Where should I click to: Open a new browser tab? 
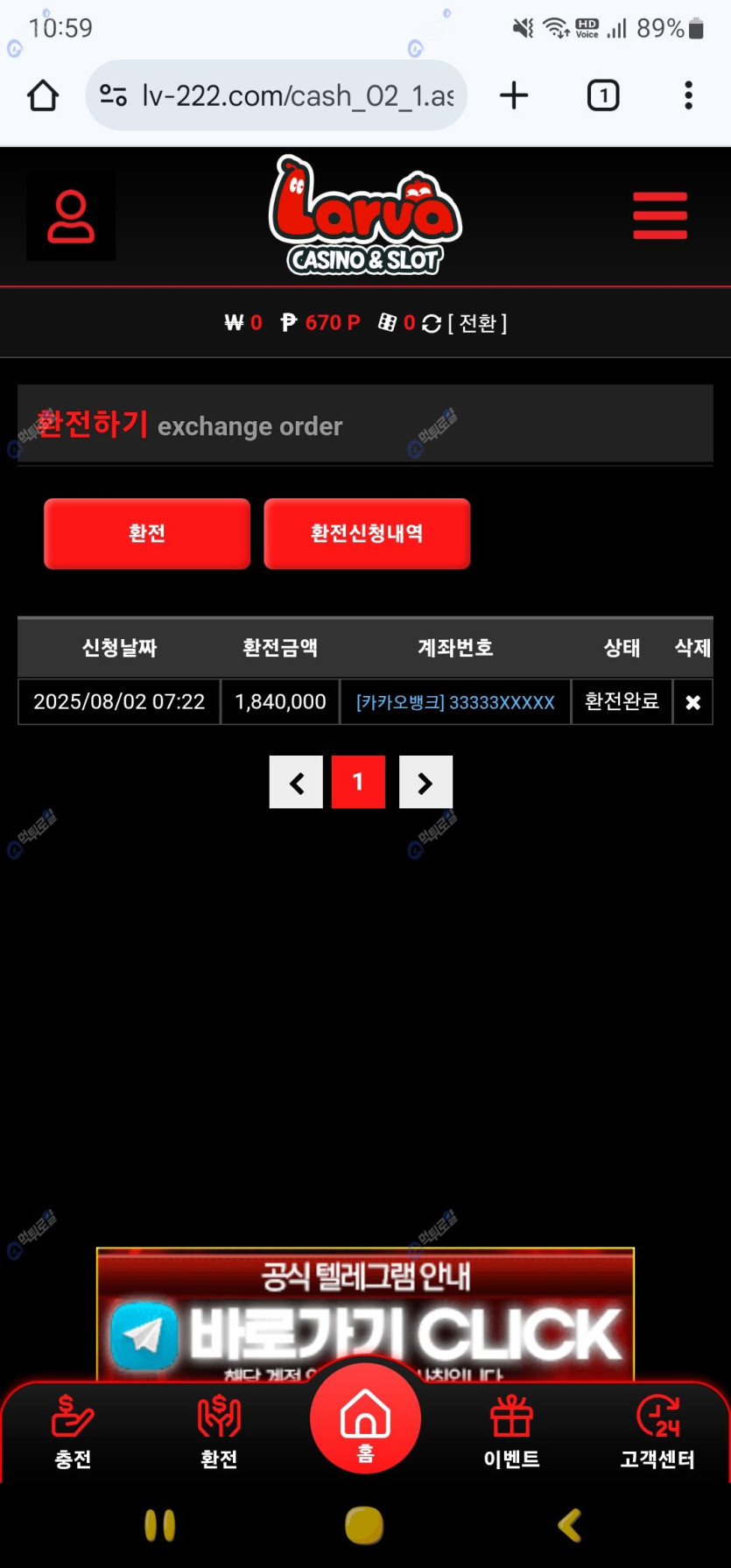click(x=514, y=95)
